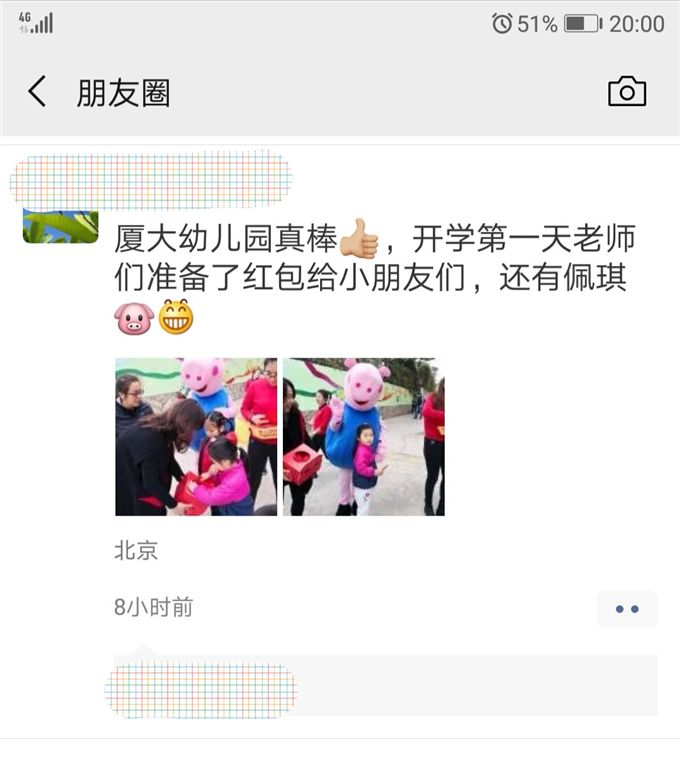Open the poster's profile avatar

[60, 227]
